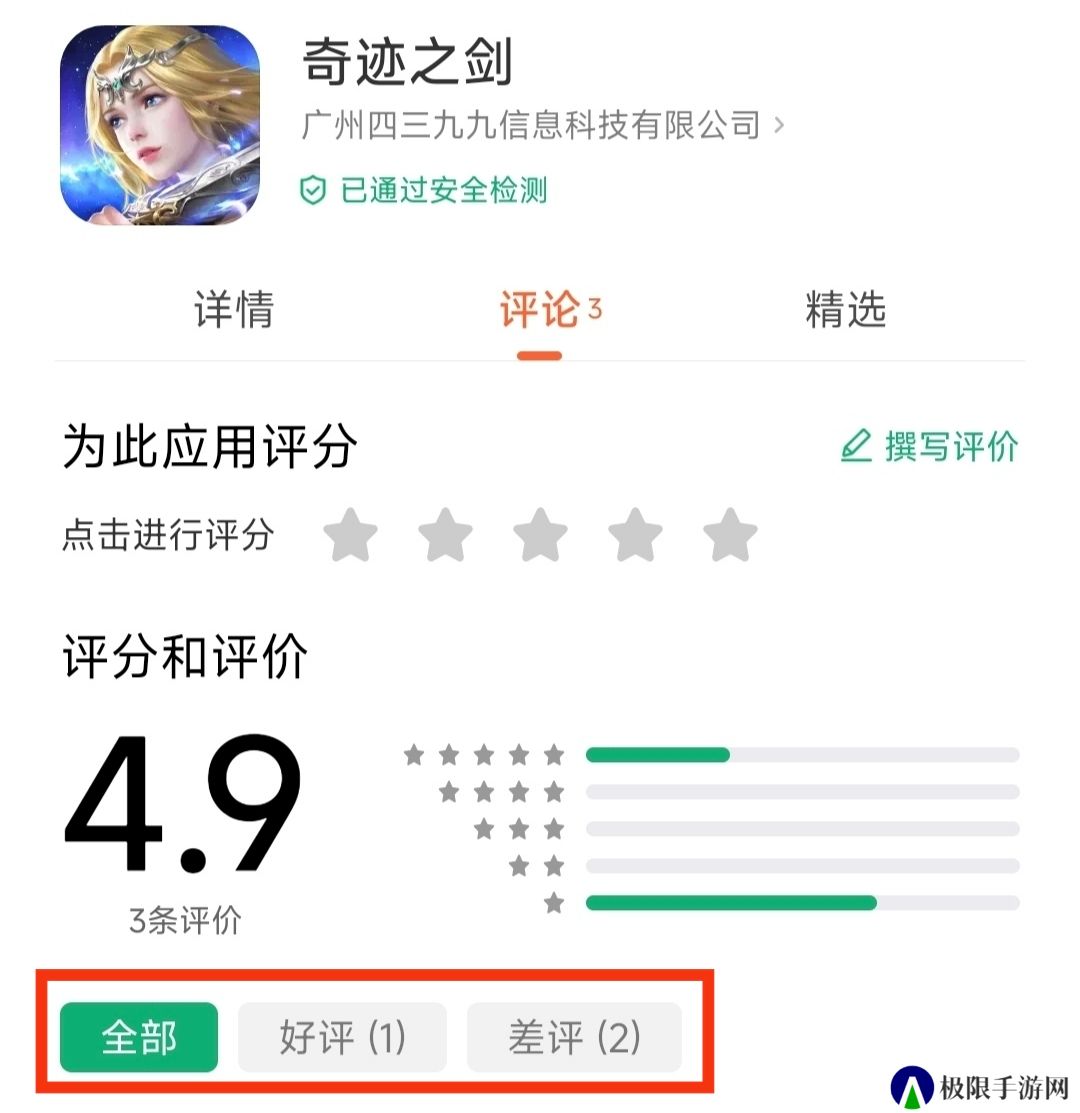Image resolution: width=1080 pixels, height=1113 pixels.
Task: Rate the app three stars
Action: [x=540, y=536]
